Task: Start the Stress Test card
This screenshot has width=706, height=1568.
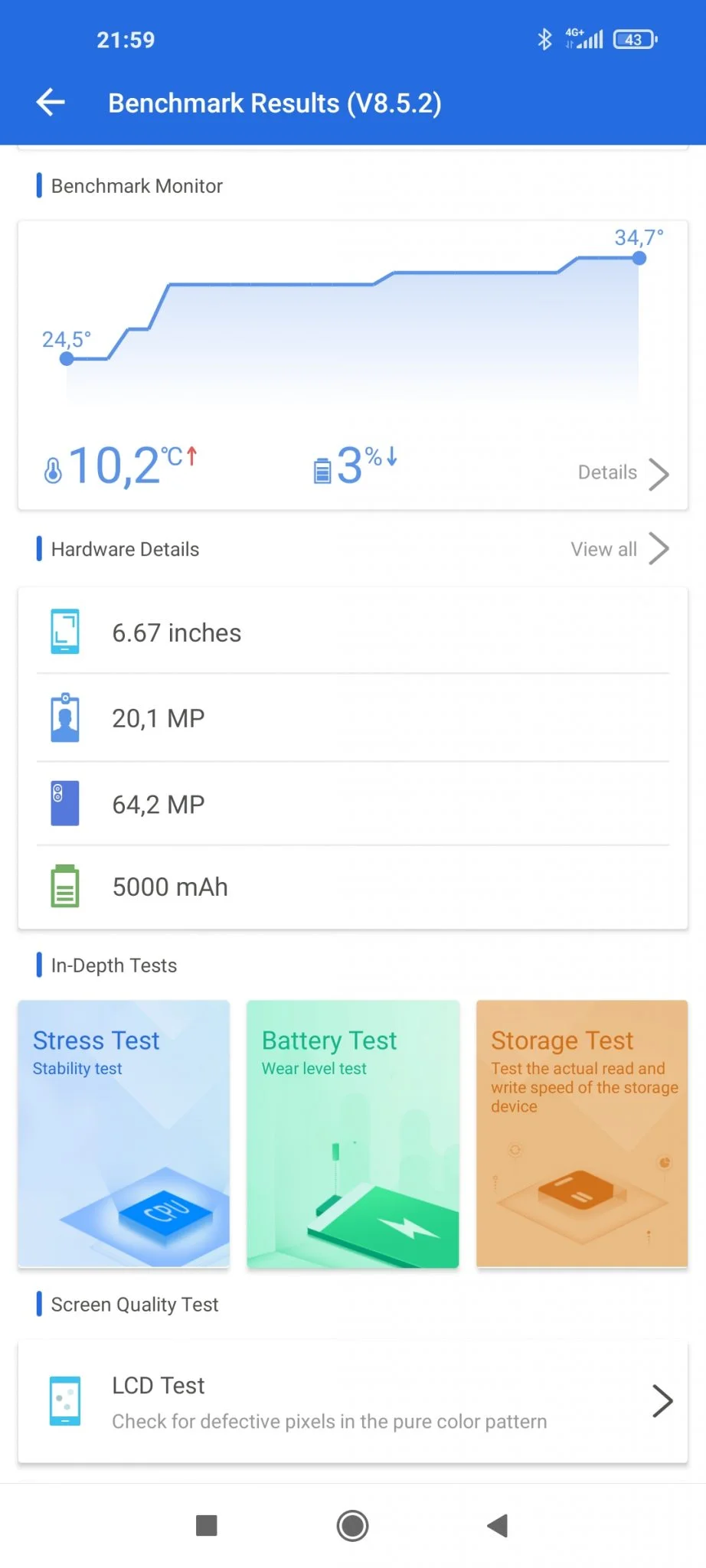Action: pos(124,1133)
